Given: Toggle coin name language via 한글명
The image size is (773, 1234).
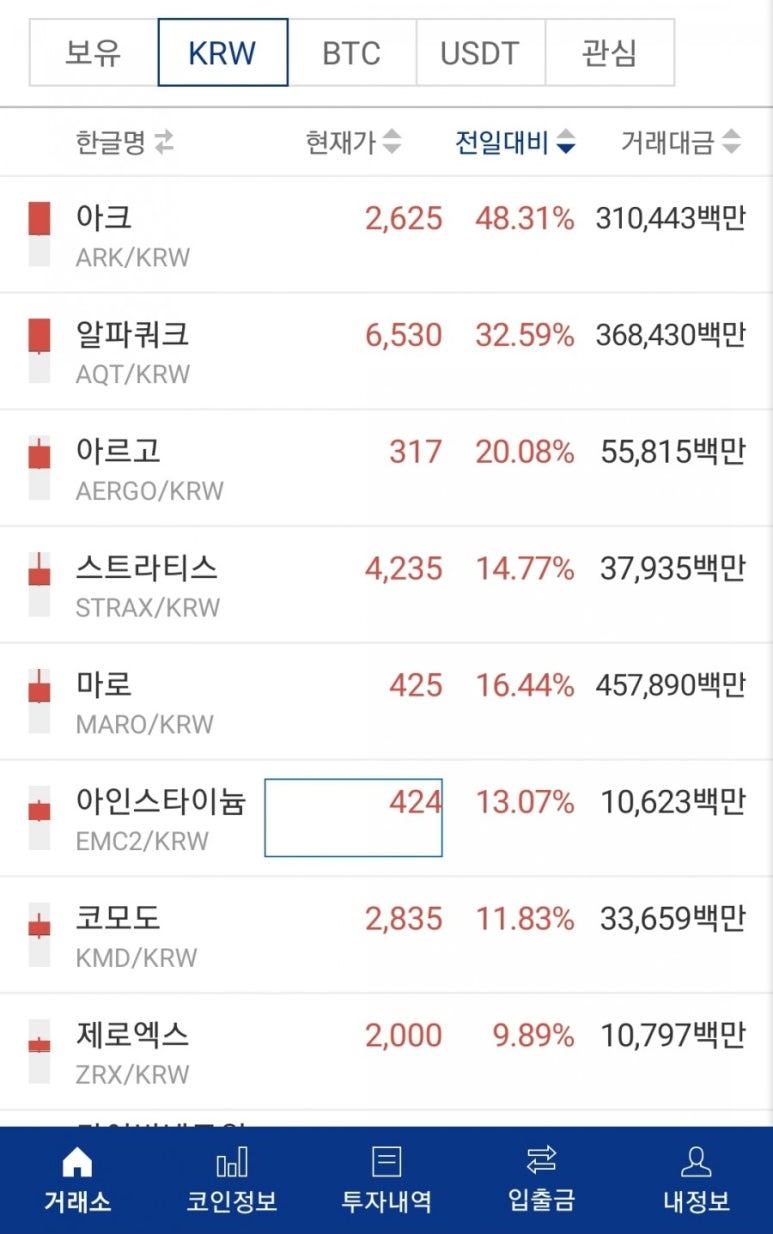Looking at the screenshot, I should coord(124,143).
